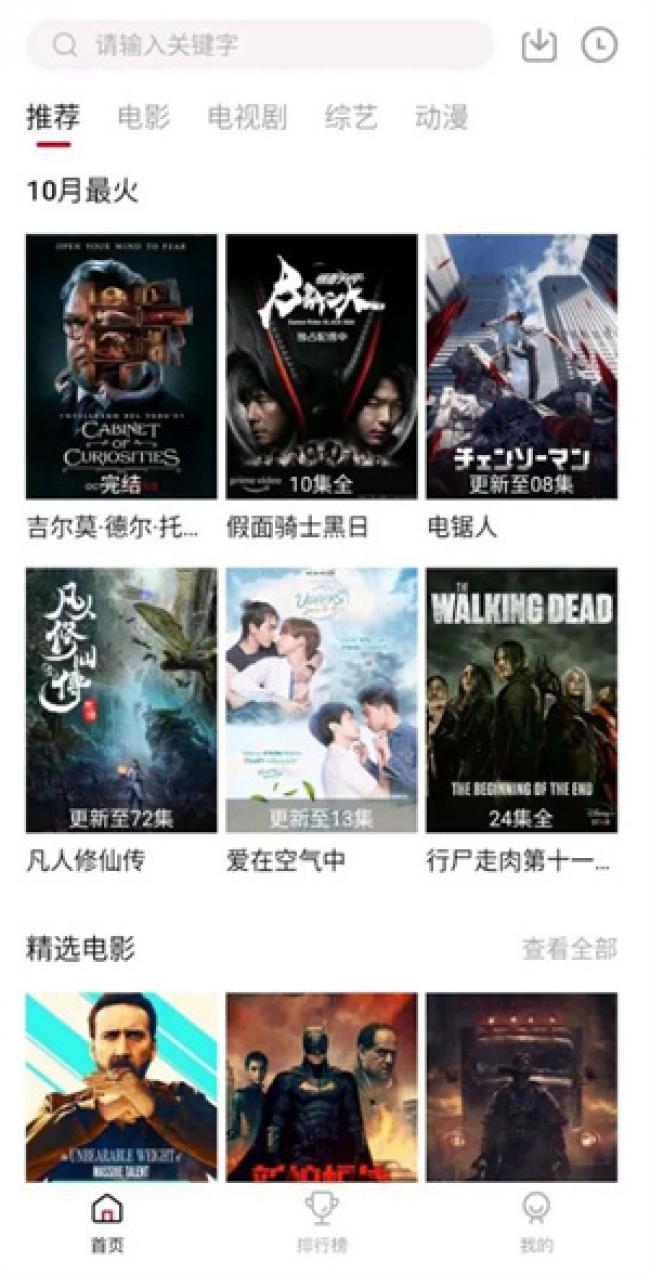Open 凡人修仙传
The width and height of the screenshot is (650, 1274).
[121, 701]
